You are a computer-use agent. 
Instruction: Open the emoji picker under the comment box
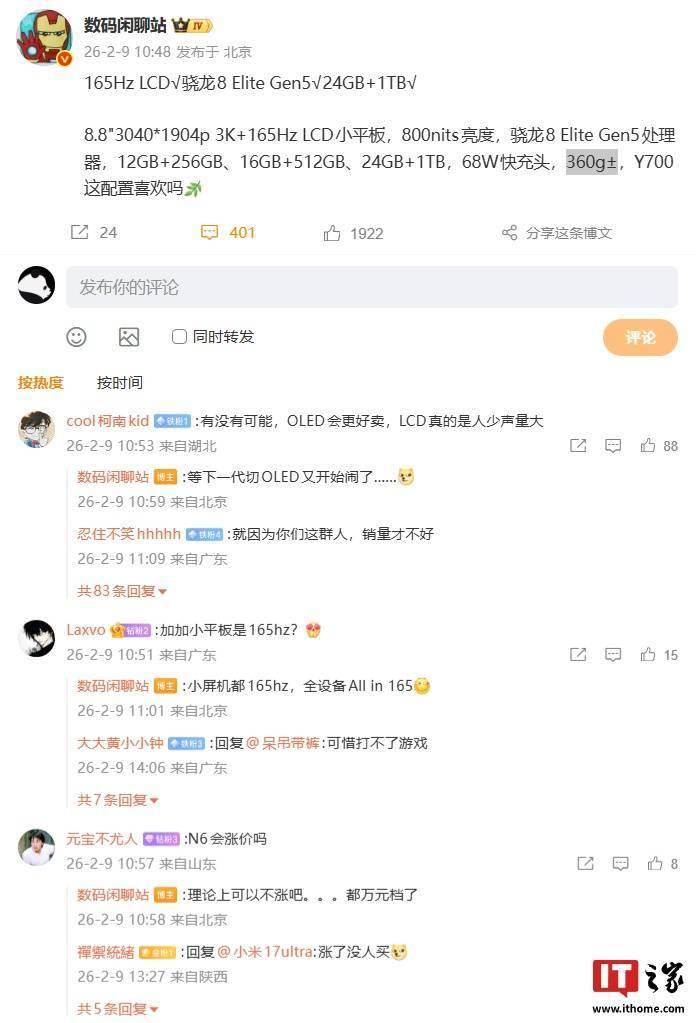pyautogui.click(x=77, y=337)
